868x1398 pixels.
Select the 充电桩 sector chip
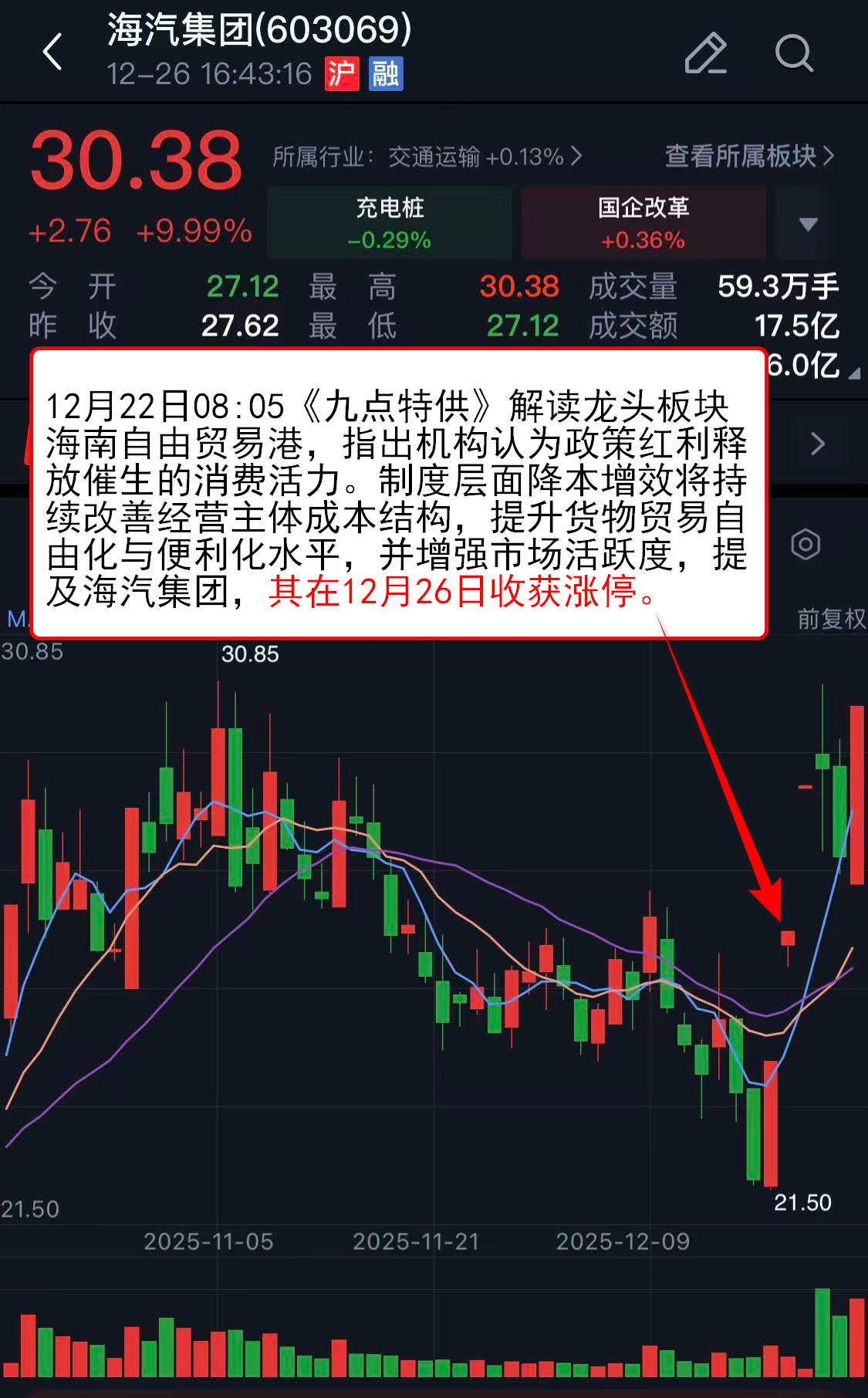point(390,222)
